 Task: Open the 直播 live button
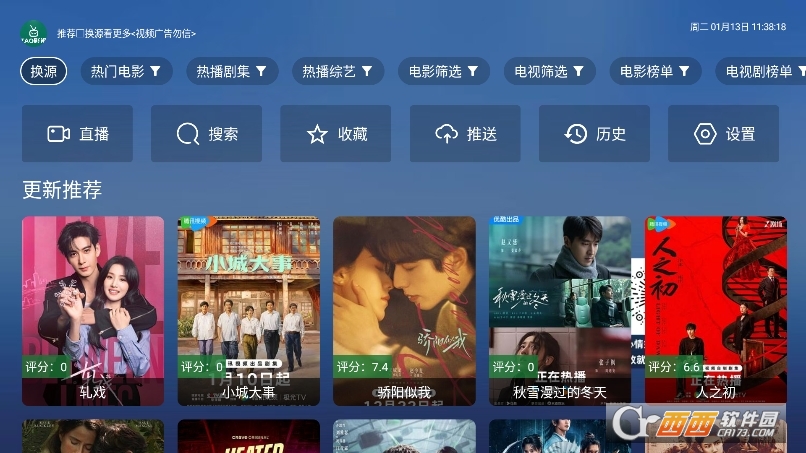click(x=78, y=134)
